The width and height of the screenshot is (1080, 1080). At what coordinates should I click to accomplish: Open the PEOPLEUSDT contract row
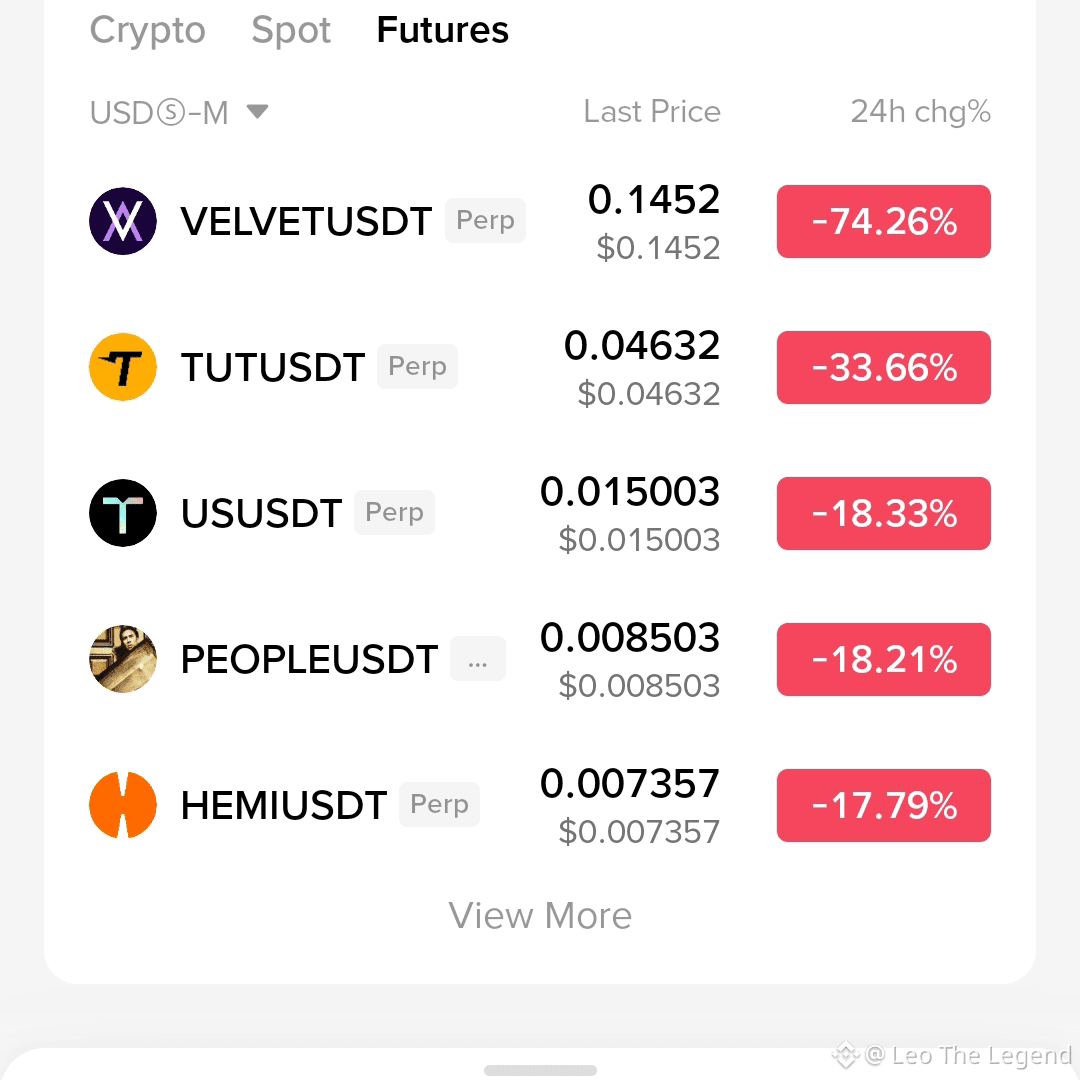click(x=540, y=659)
